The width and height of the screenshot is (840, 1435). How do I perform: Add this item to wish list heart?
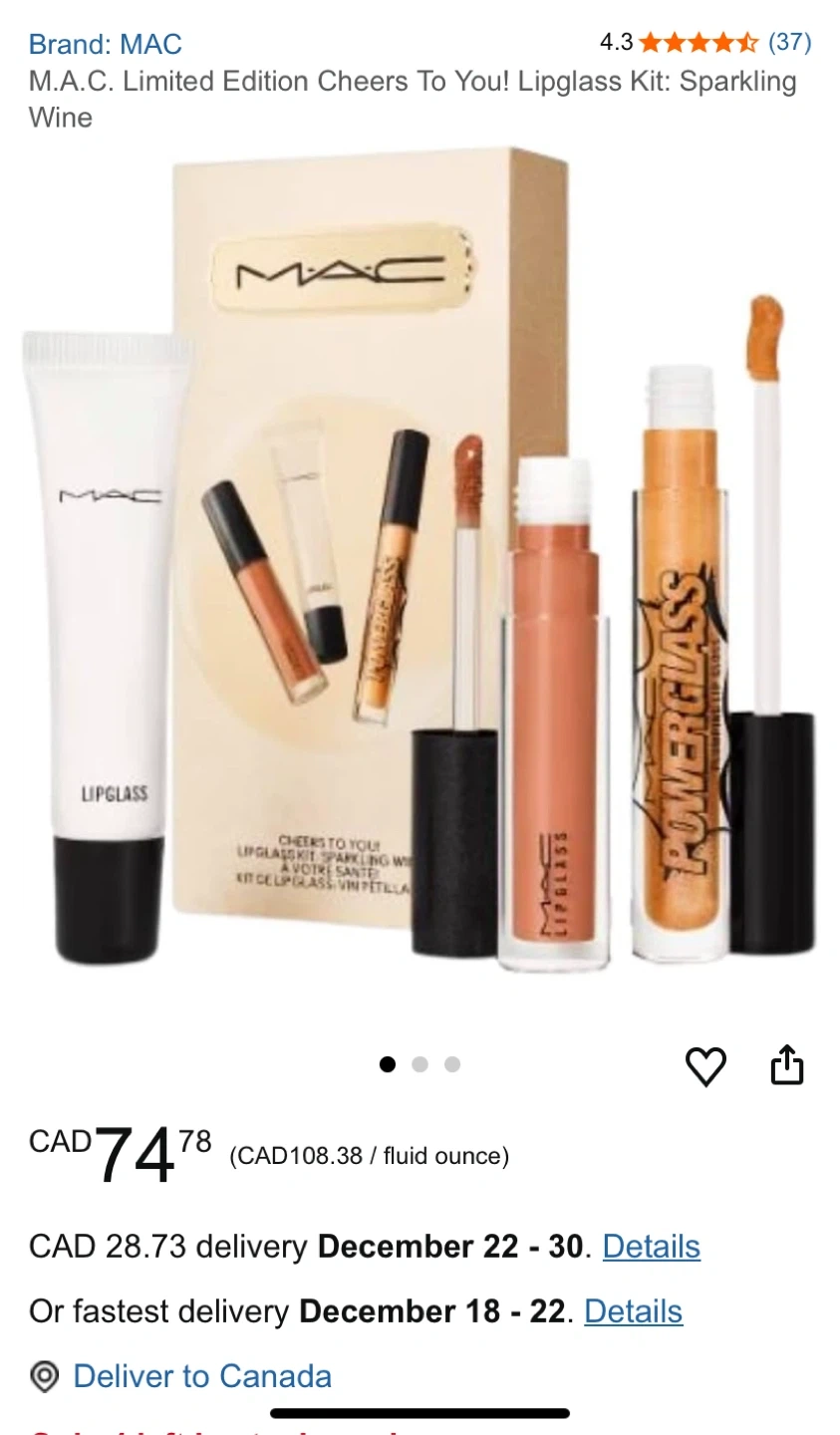(x=705, y=1066)
